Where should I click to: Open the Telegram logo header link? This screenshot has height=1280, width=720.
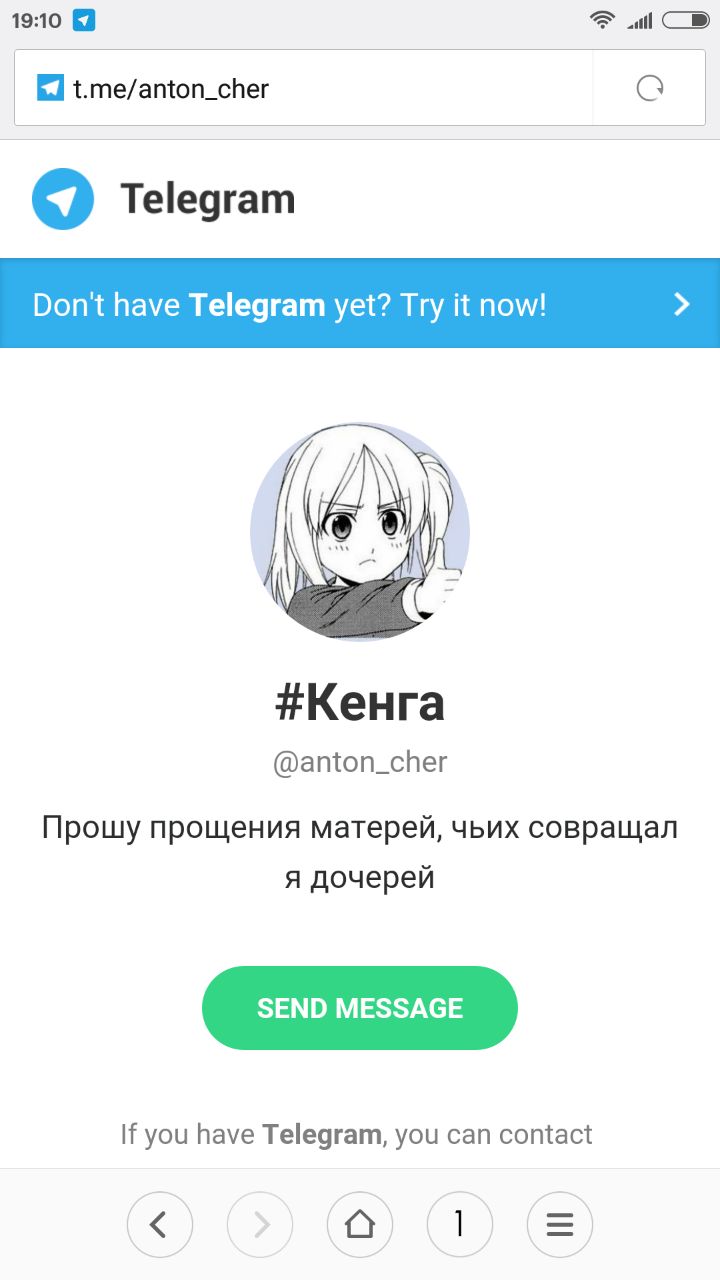point(165,199)
